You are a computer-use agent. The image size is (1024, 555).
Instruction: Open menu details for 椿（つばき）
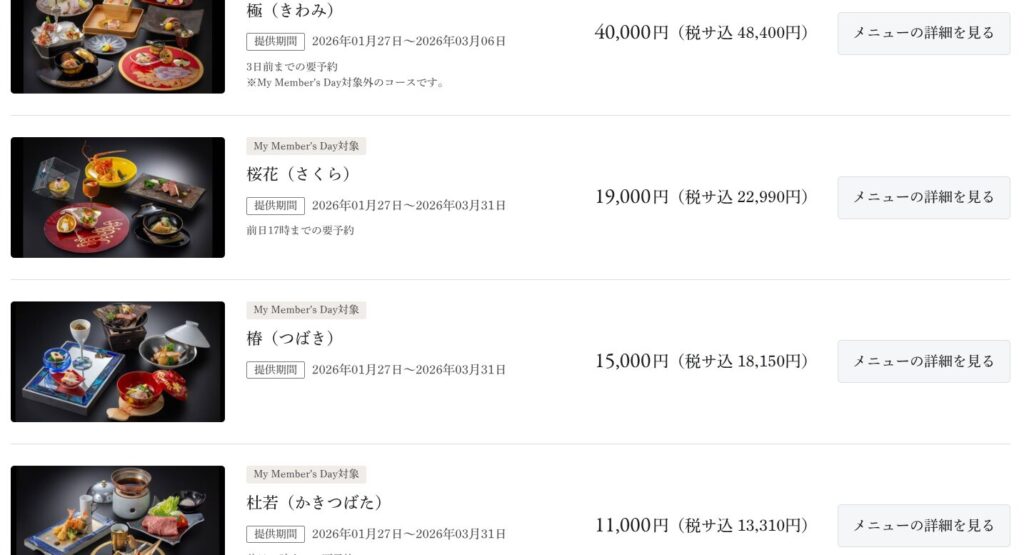coord(923,361)
